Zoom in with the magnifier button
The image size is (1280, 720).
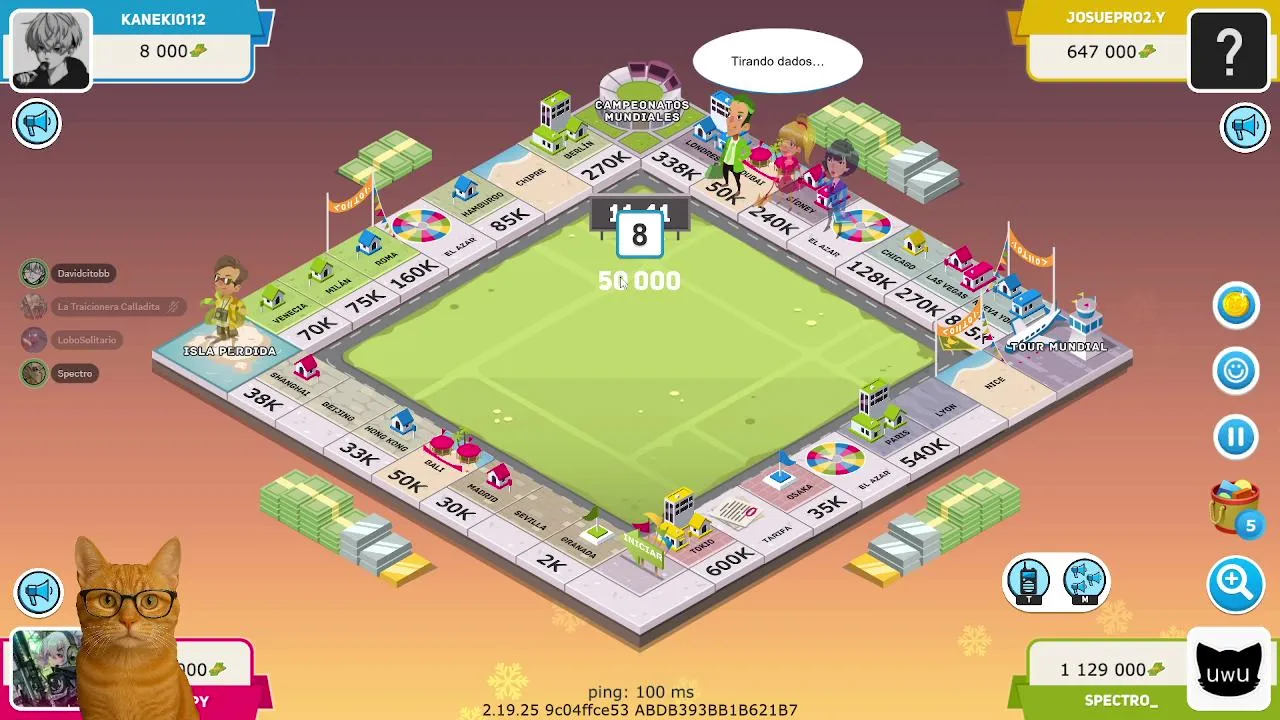(1236, 582)
